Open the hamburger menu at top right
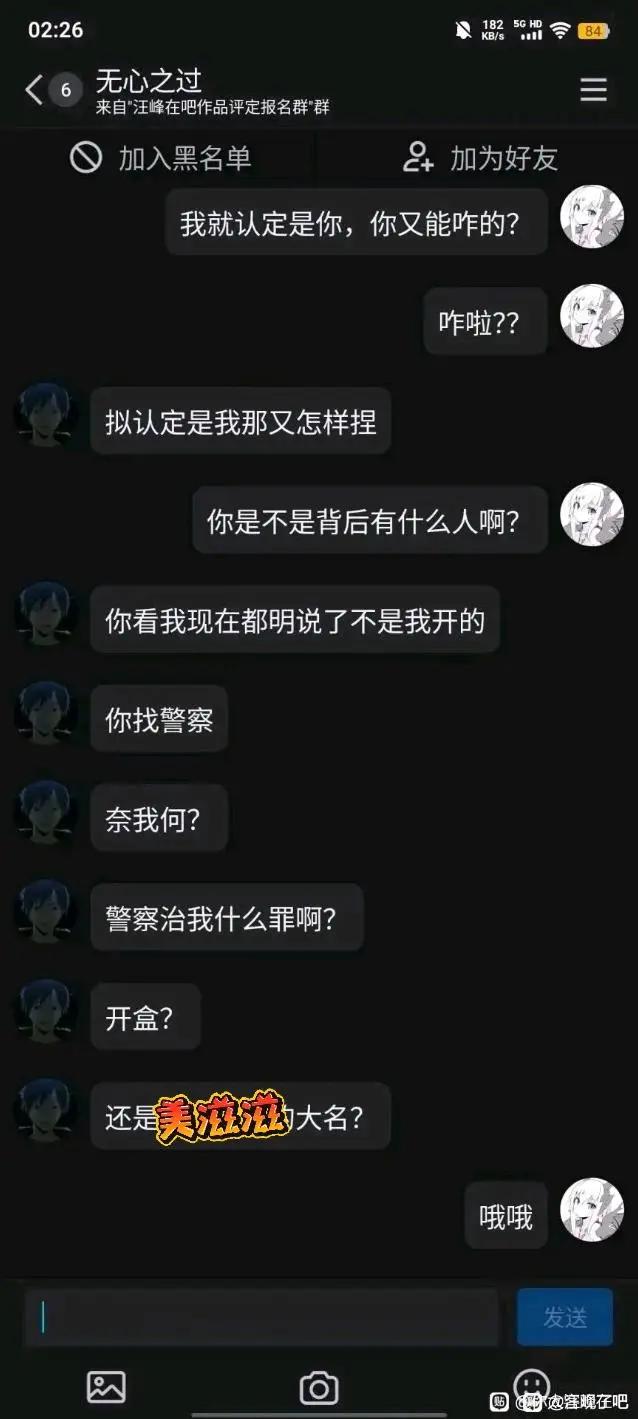Image resolution: width=638 pixels, height=1419 pixels. tap(593, 90)
